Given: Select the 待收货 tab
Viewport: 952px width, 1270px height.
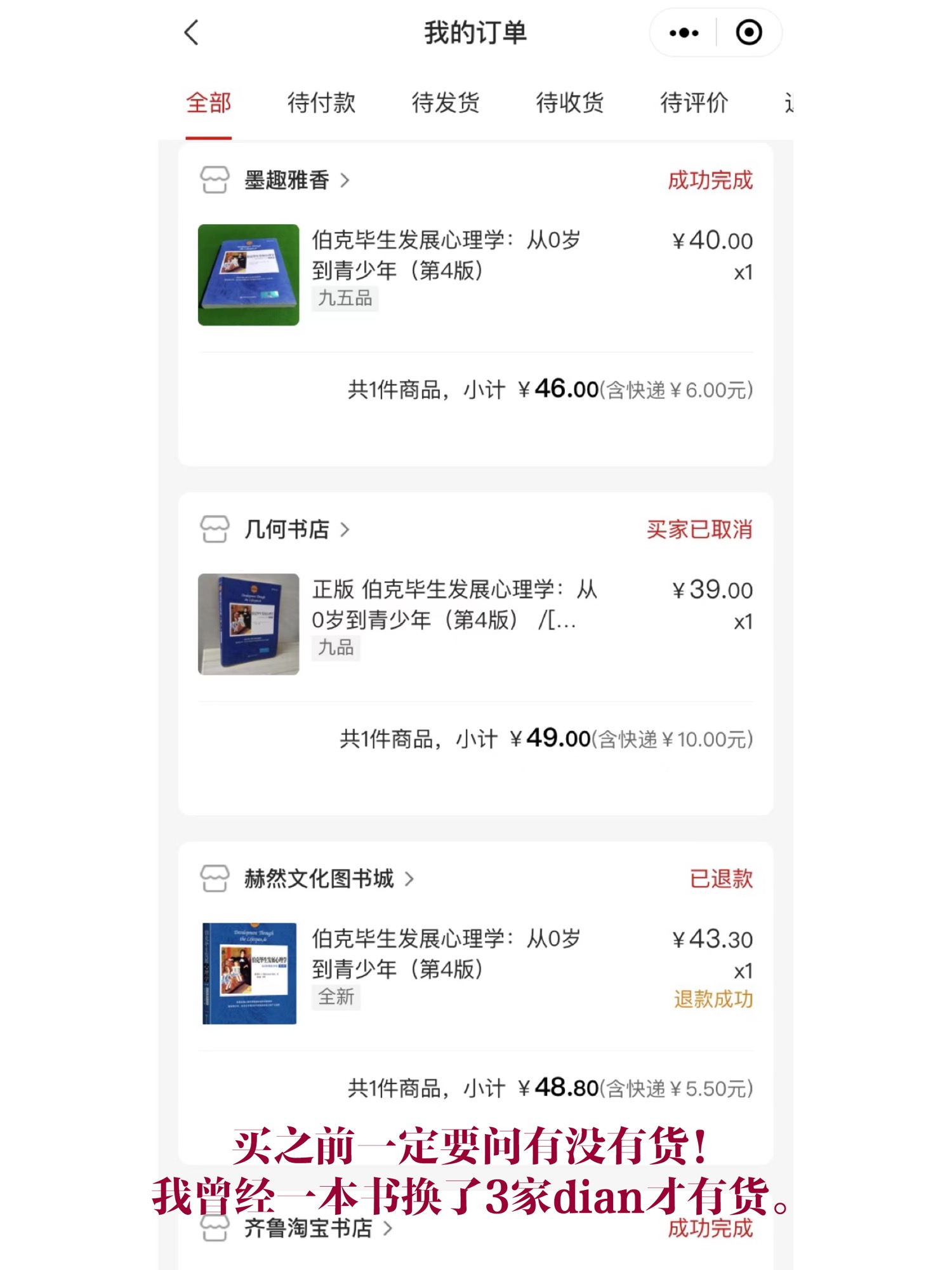Looking at the screenshot, I should (x=569, y=103).
